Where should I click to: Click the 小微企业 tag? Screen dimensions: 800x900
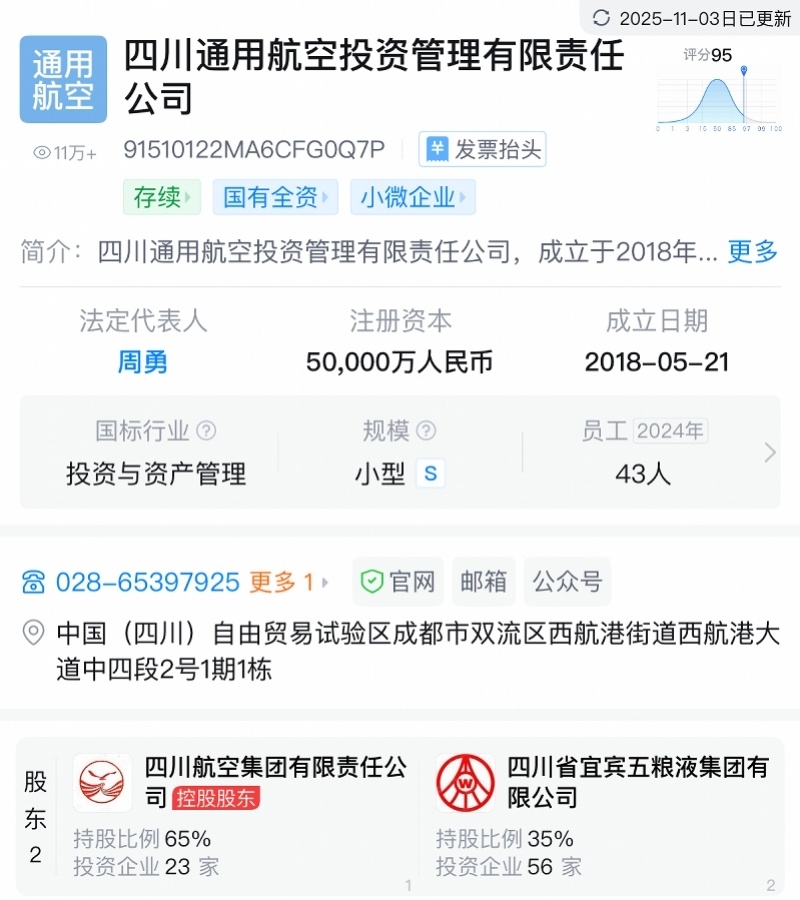pos(412,197)
